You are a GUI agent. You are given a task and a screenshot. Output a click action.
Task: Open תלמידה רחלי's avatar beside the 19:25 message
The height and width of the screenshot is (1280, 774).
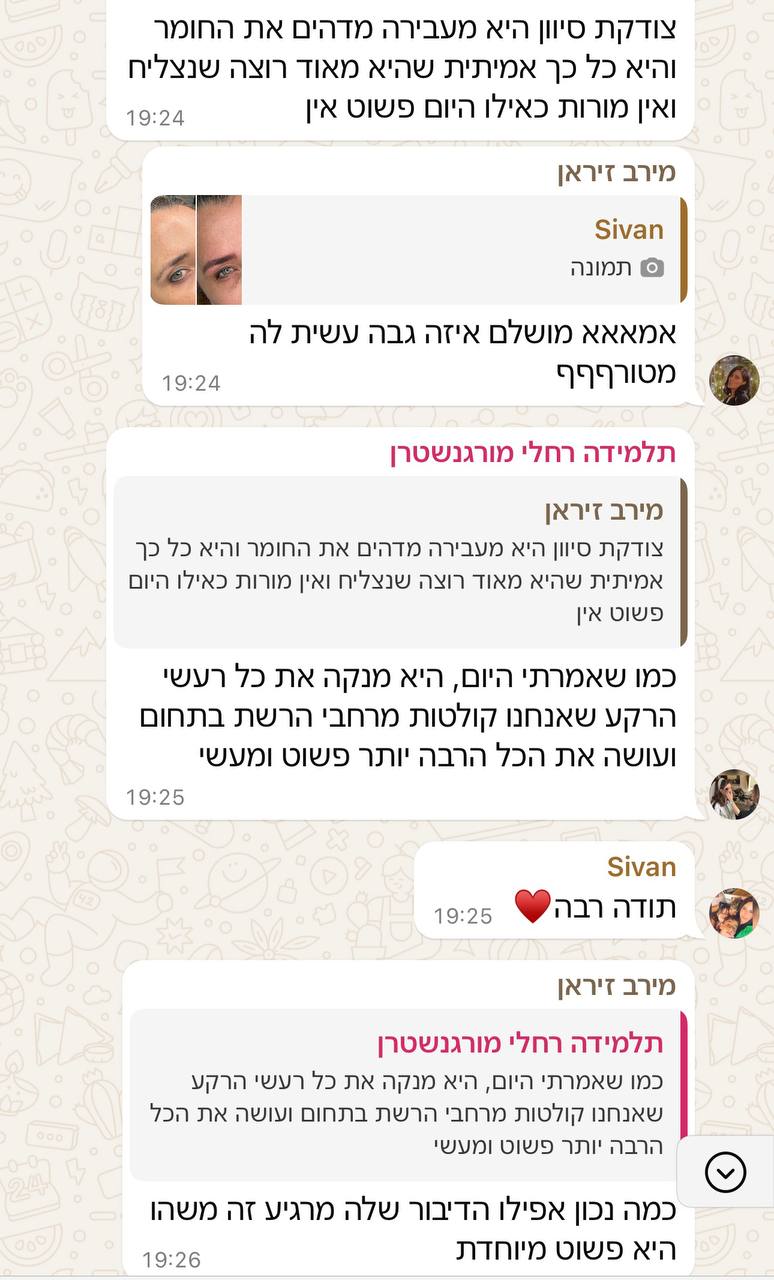click(734, 794)
